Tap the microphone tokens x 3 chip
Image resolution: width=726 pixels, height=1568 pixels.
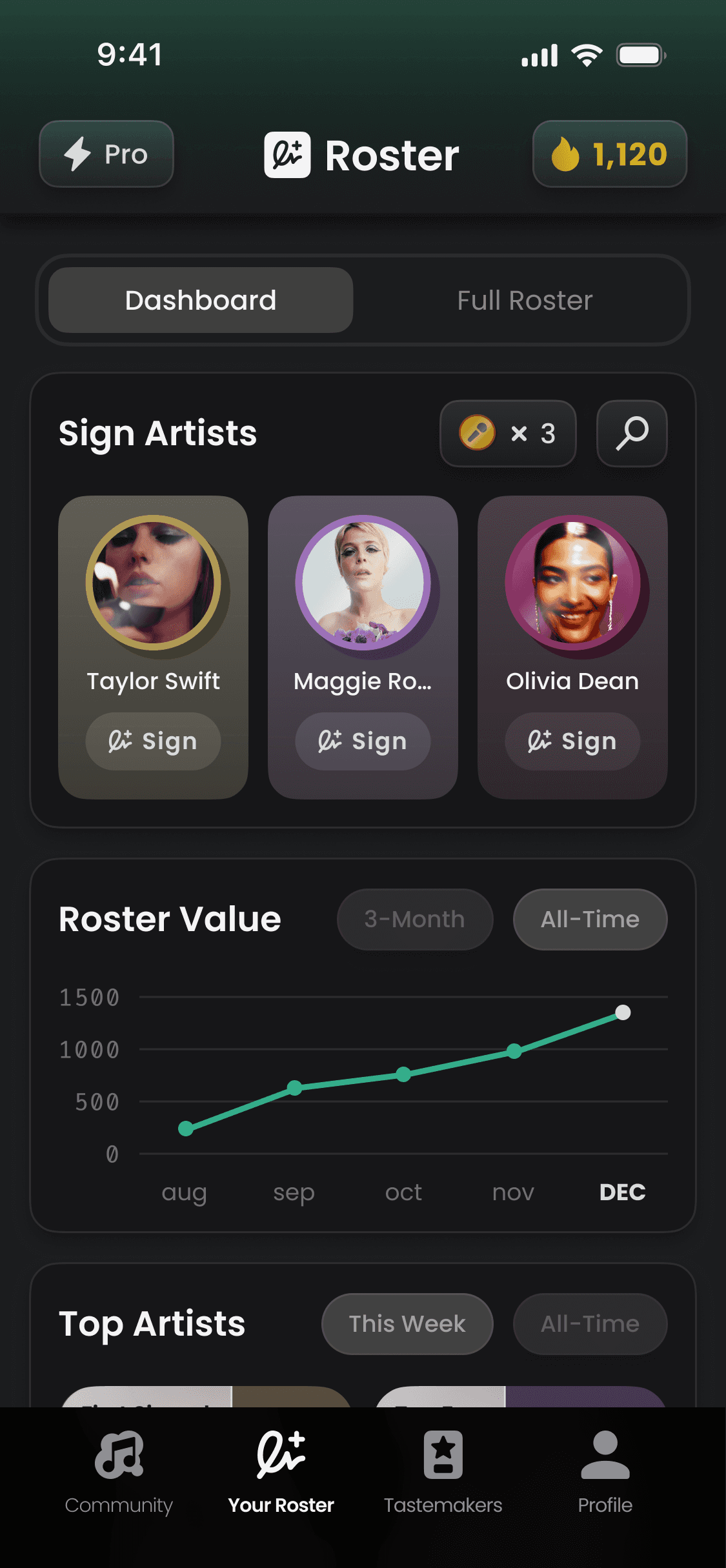click(508, 433)
